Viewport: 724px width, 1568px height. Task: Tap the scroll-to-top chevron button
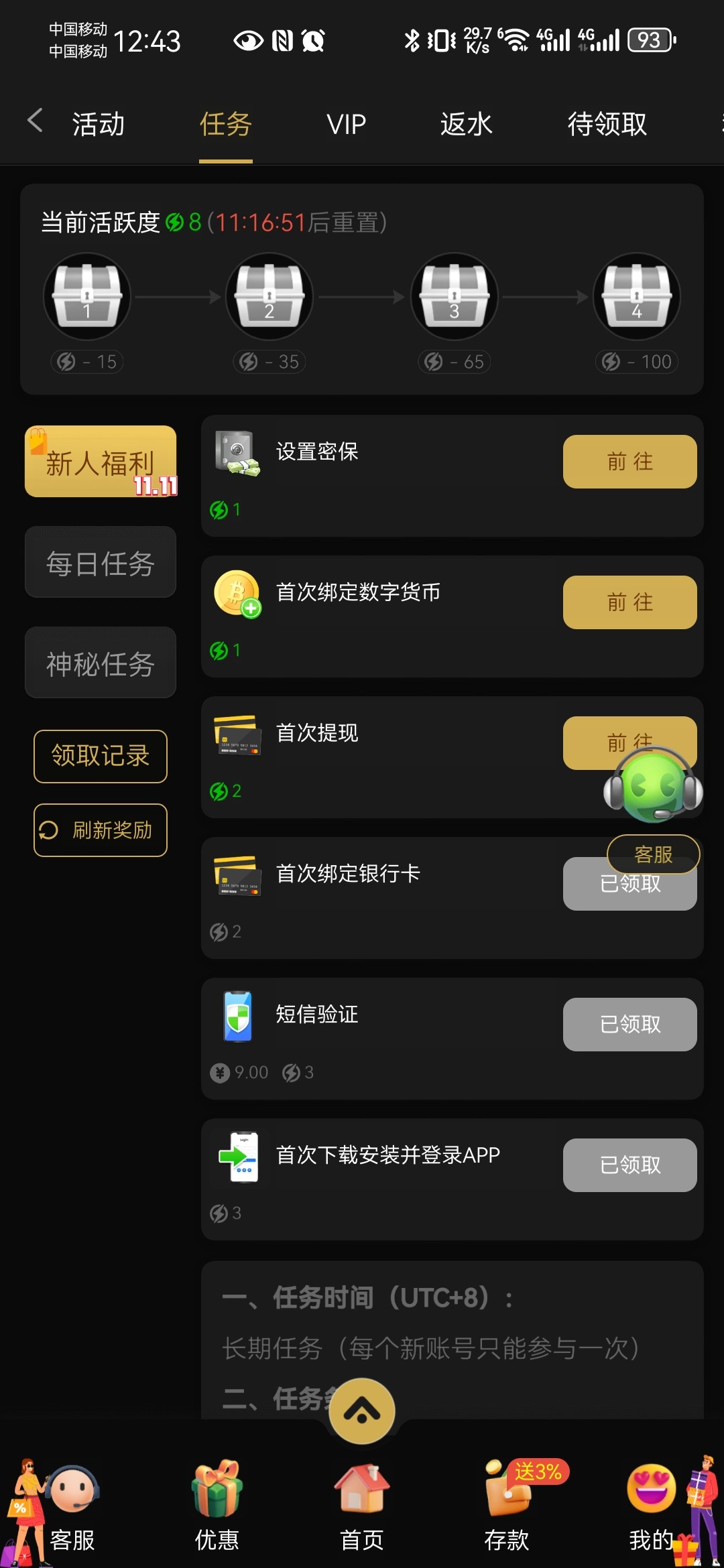click(x=361, y=1411)
